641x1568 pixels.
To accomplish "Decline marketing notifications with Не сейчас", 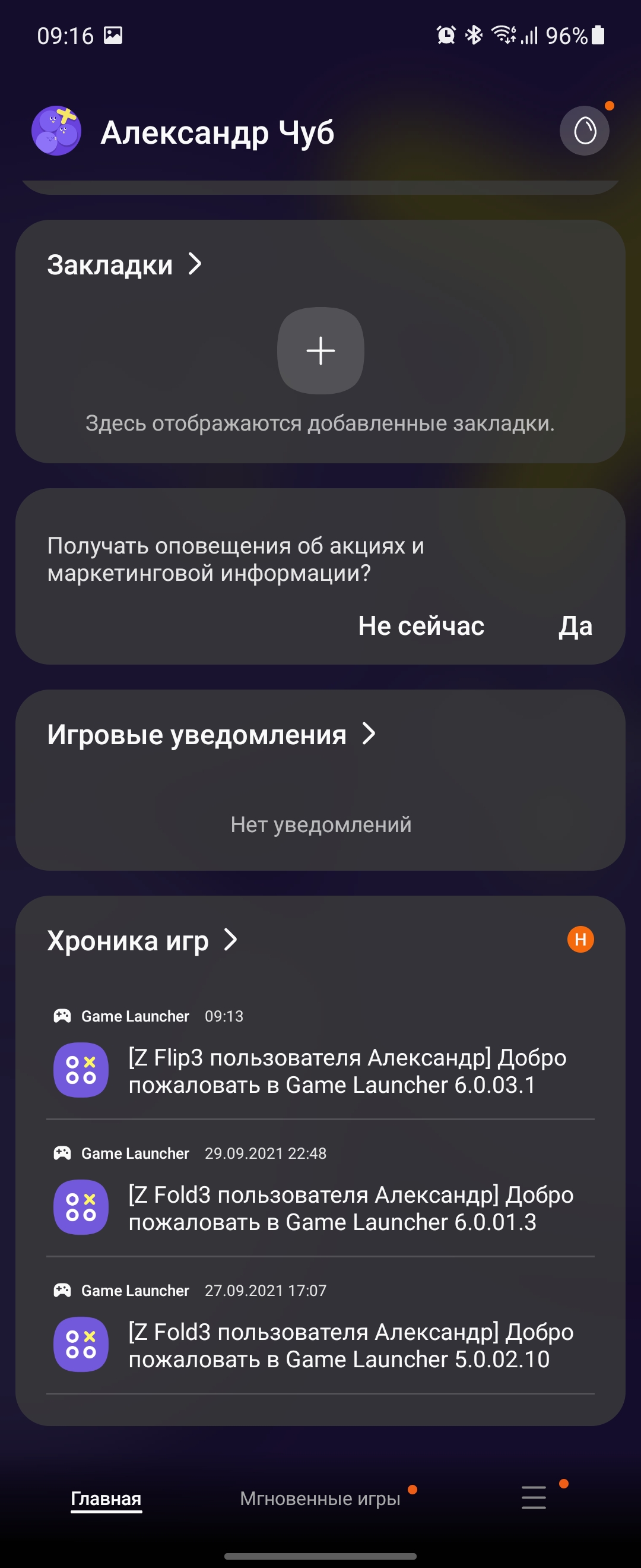I will coord(421,626).
